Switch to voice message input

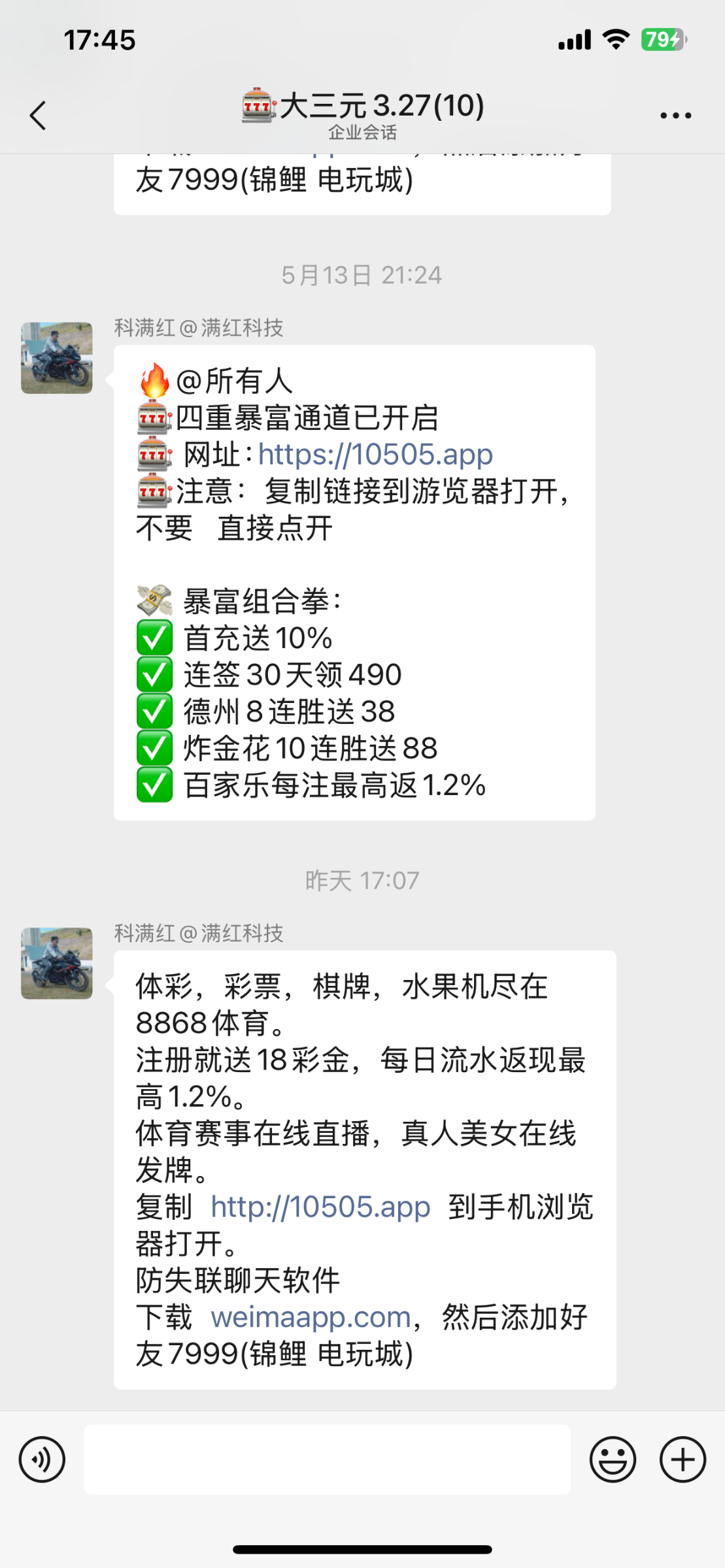pyautogui.click(x=42, y=1459)
